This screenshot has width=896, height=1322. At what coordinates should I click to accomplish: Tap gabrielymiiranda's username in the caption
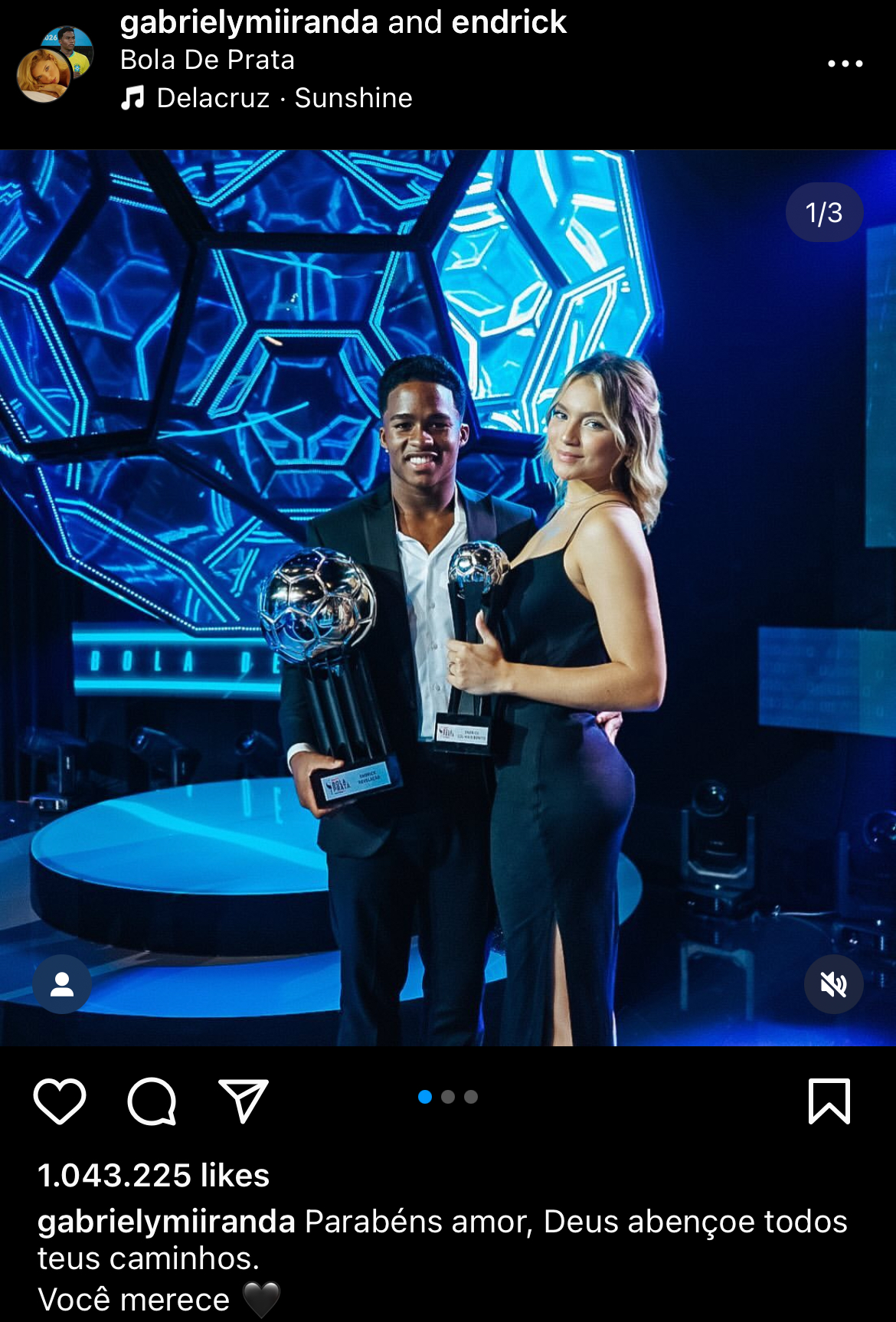pos(166,1222)
